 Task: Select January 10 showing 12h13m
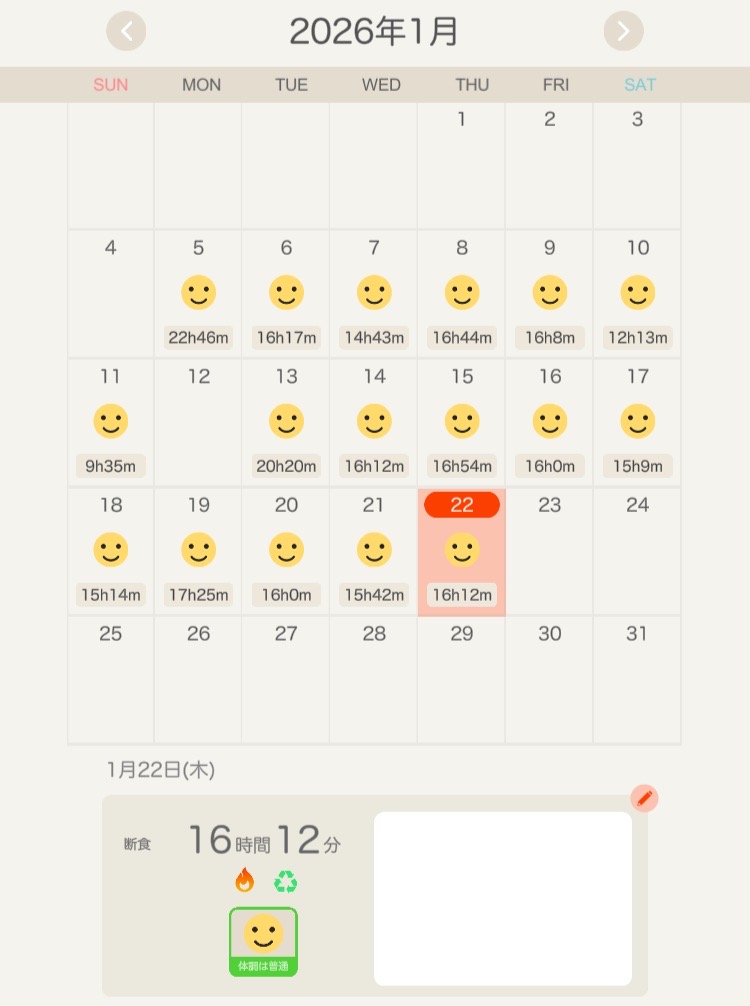point(637,294)
